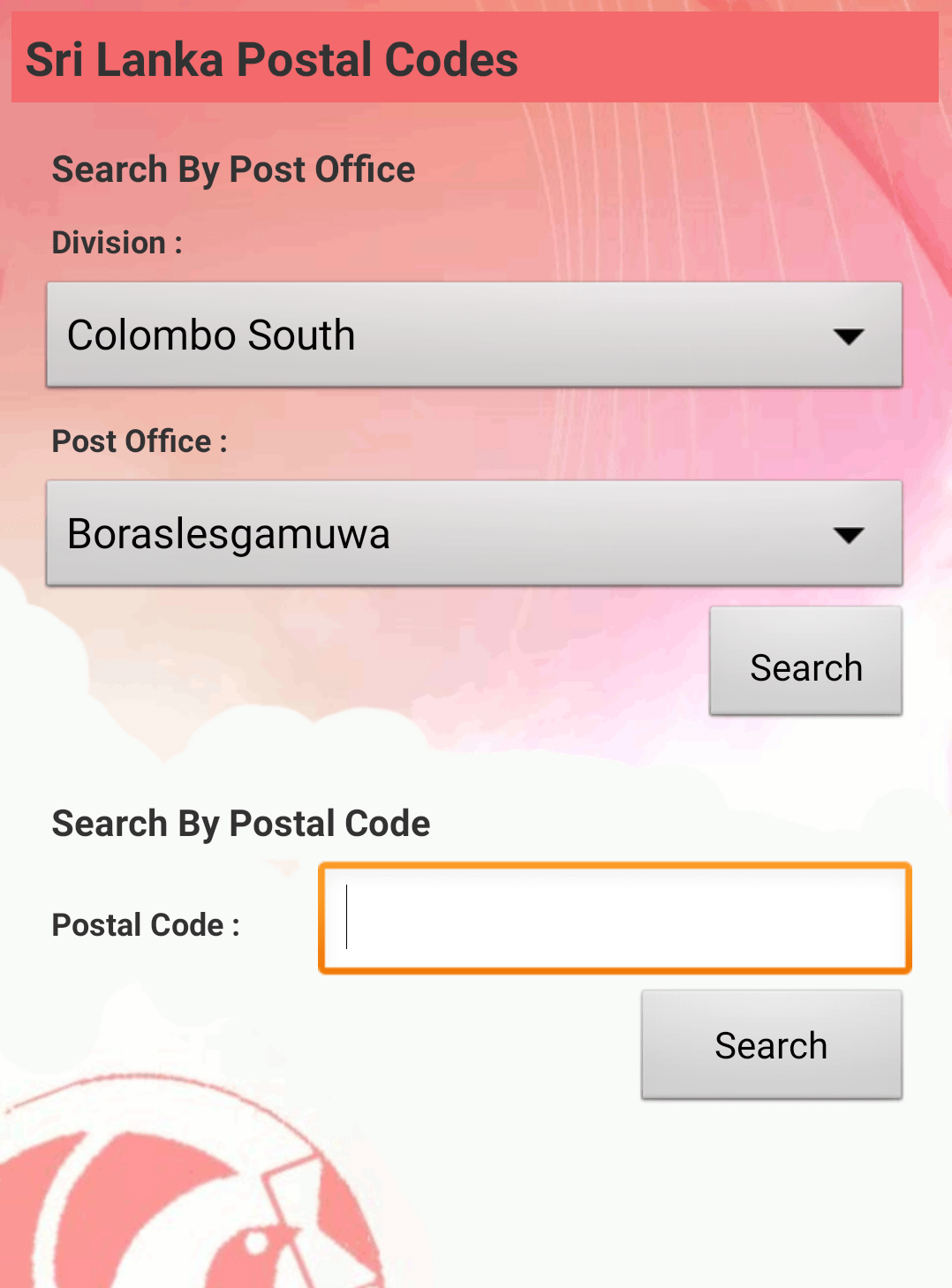Click the Search By Post Office heading

click(x=233, y=169)
